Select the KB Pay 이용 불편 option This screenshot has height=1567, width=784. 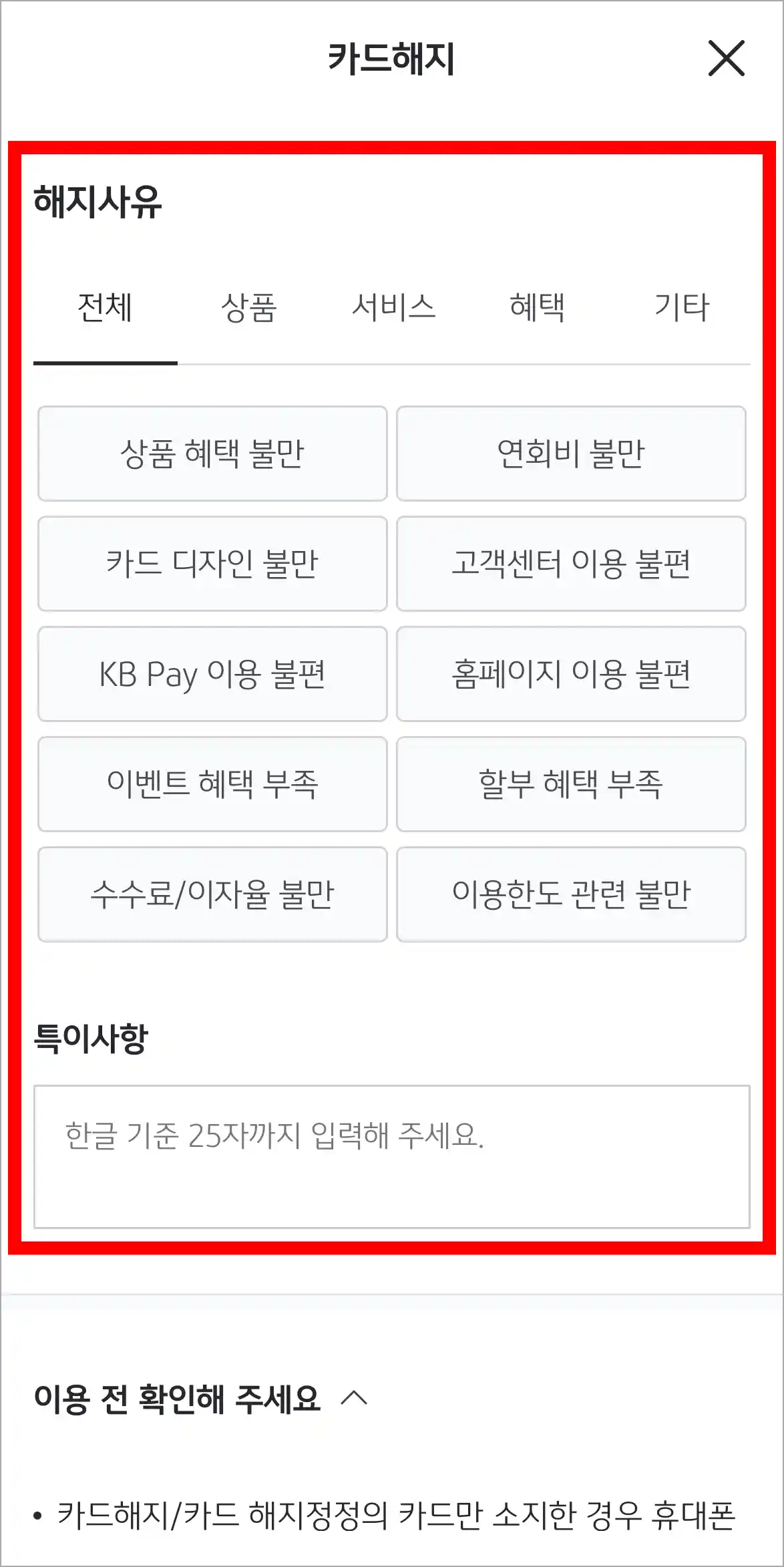click(214, 674)
